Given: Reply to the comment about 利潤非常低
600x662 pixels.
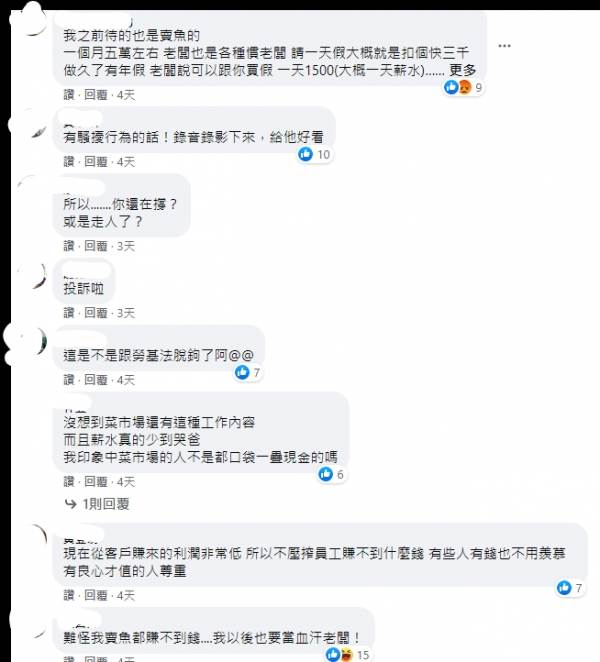Looking at the screenshot, I should tap(96, 595).
